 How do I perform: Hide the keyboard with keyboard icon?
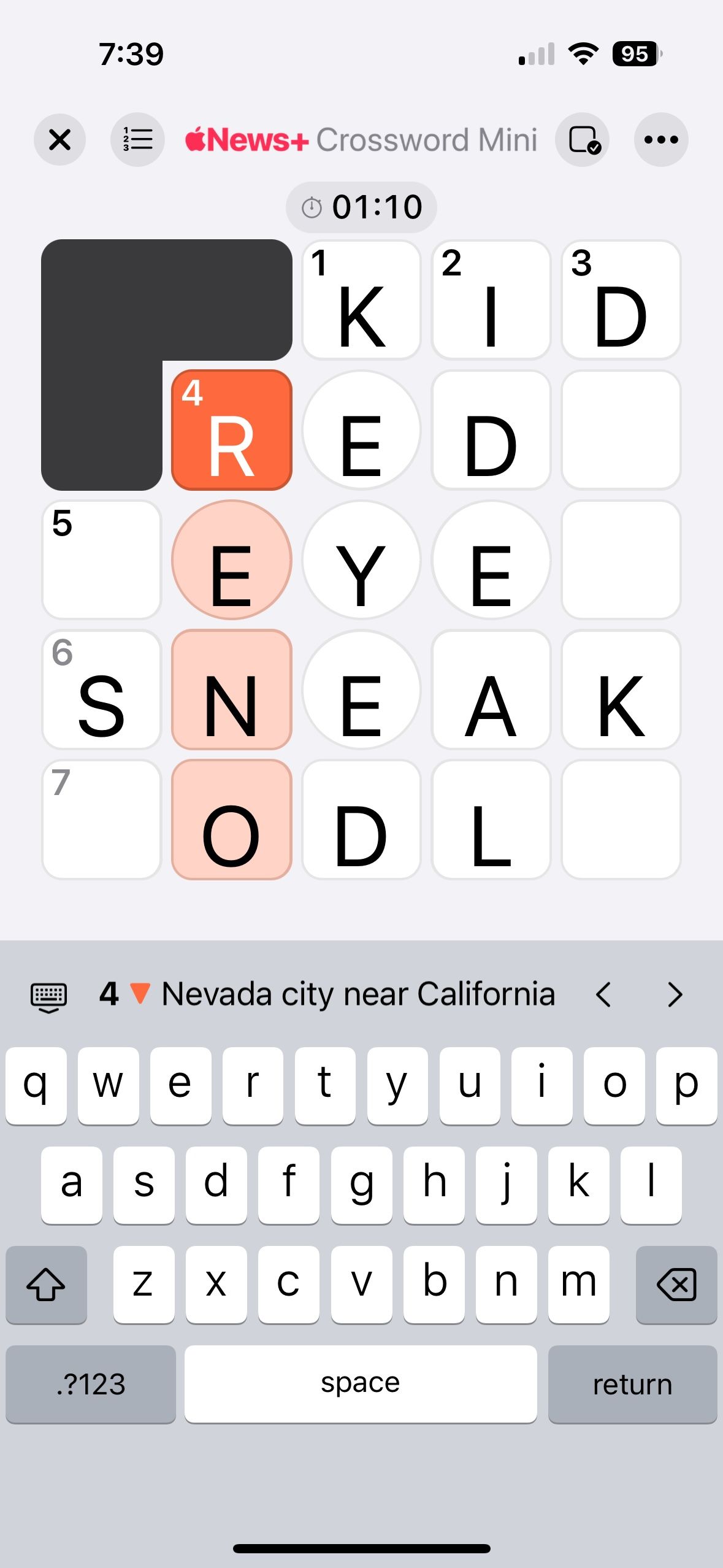point(49,994)
